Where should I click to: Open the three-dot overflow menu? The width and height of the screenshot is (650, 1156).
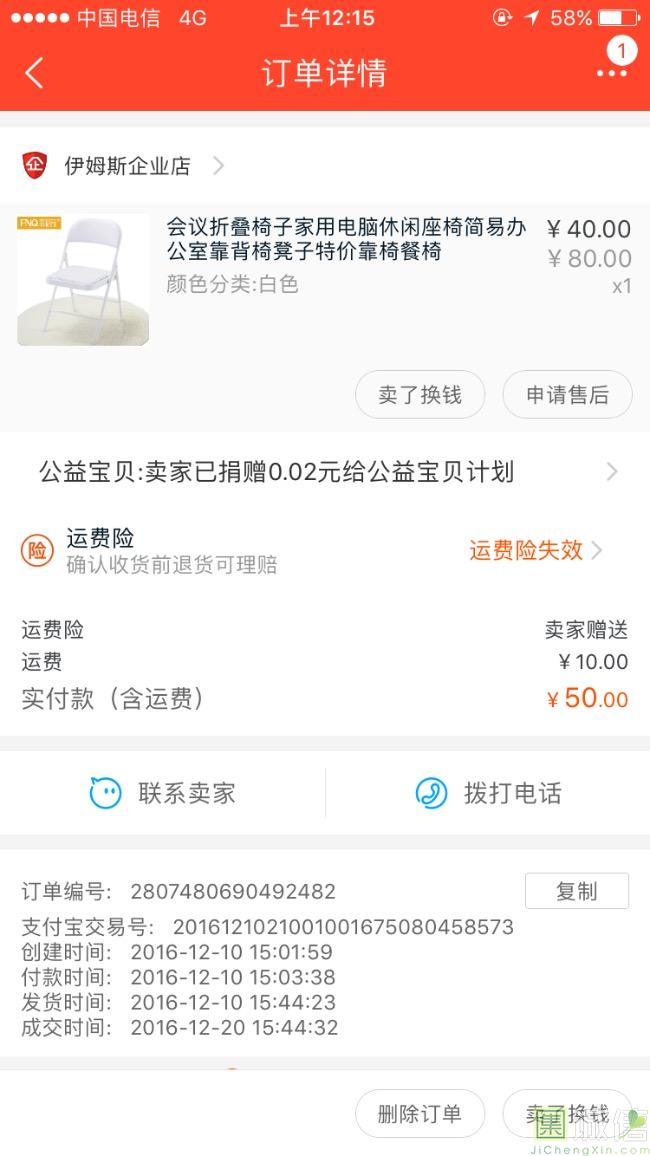click(611, 73)
